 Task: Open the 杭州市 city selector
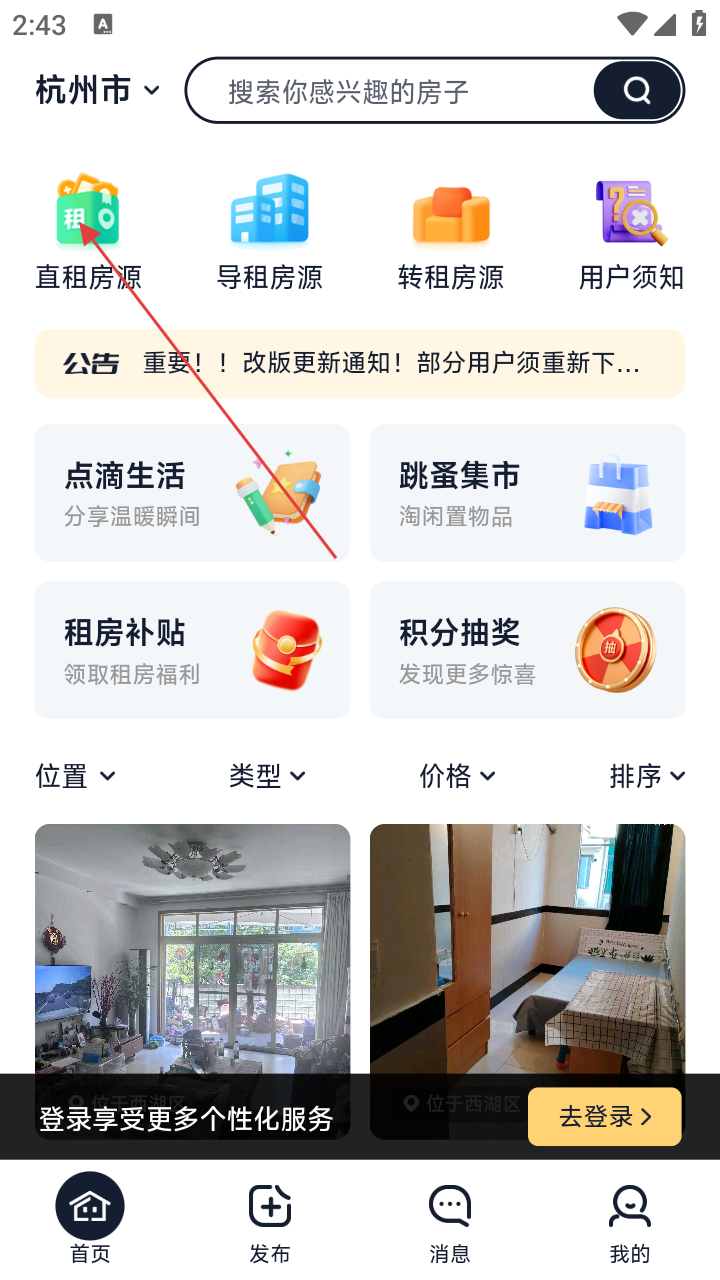tap(97, 91)
